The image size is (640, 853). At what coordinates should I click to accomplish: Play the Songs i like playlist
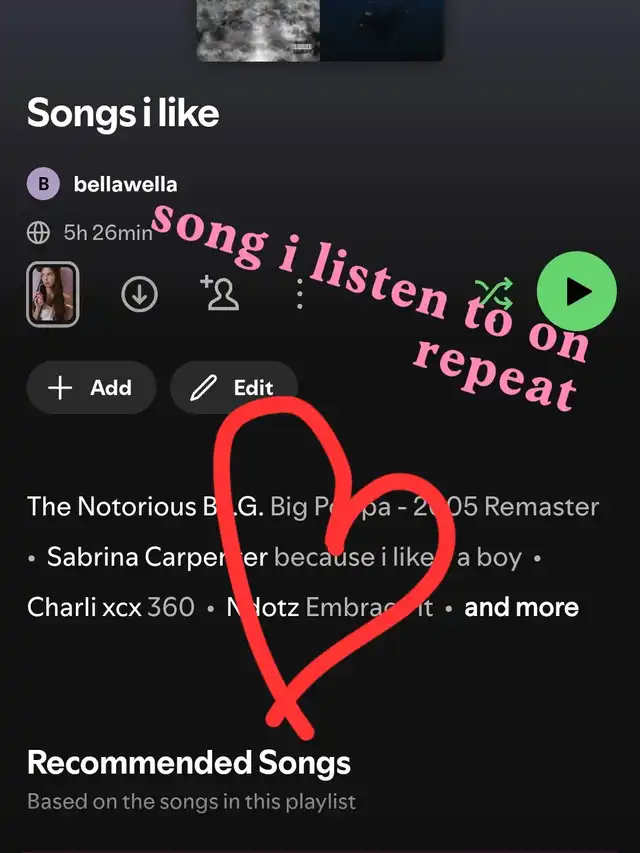click(577, 292)
